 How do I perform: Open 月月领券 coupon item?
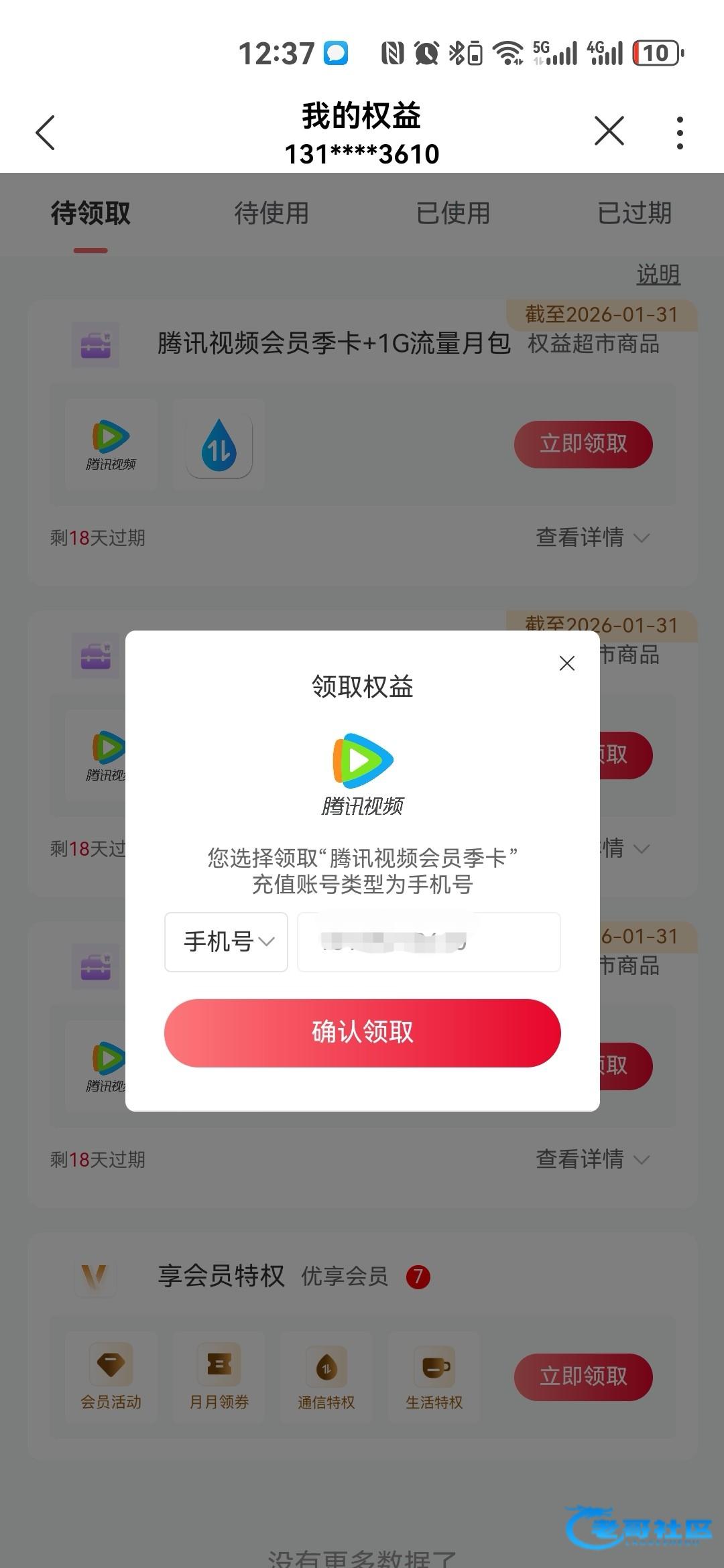[x=219, y=1377]
